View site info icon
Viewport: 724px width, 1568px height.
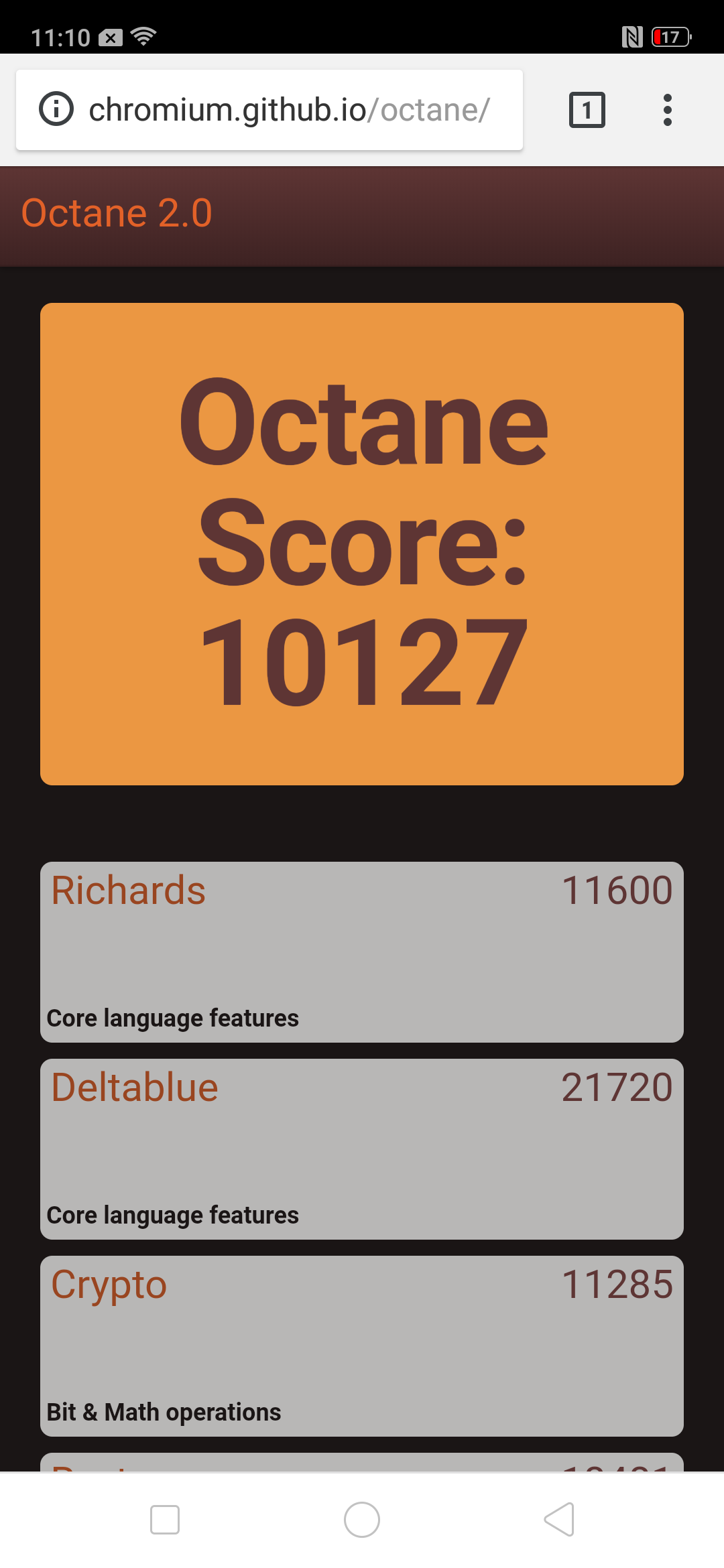56,109
